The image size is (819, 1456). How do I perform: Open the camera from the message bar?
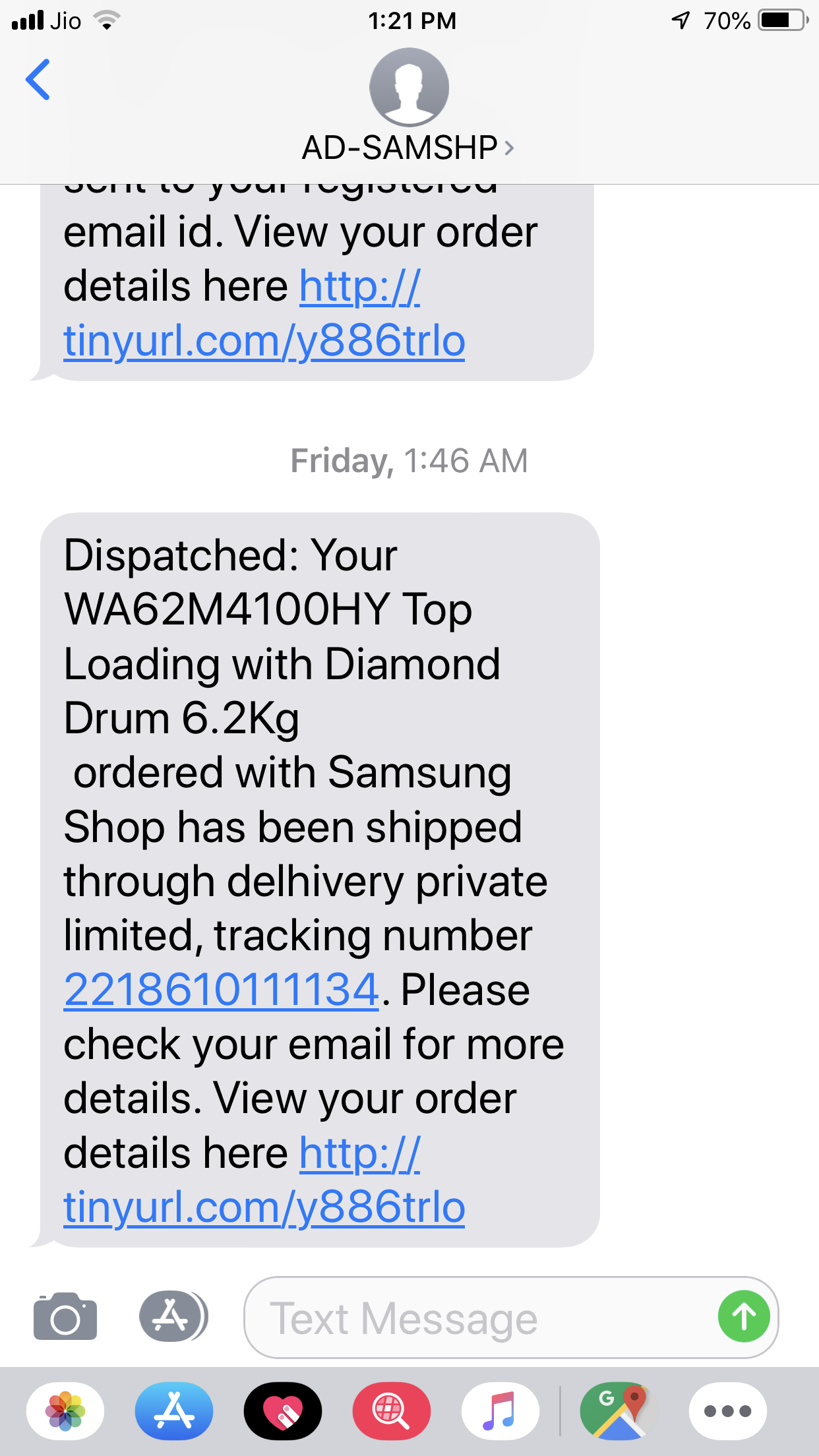click(65, 1316)
